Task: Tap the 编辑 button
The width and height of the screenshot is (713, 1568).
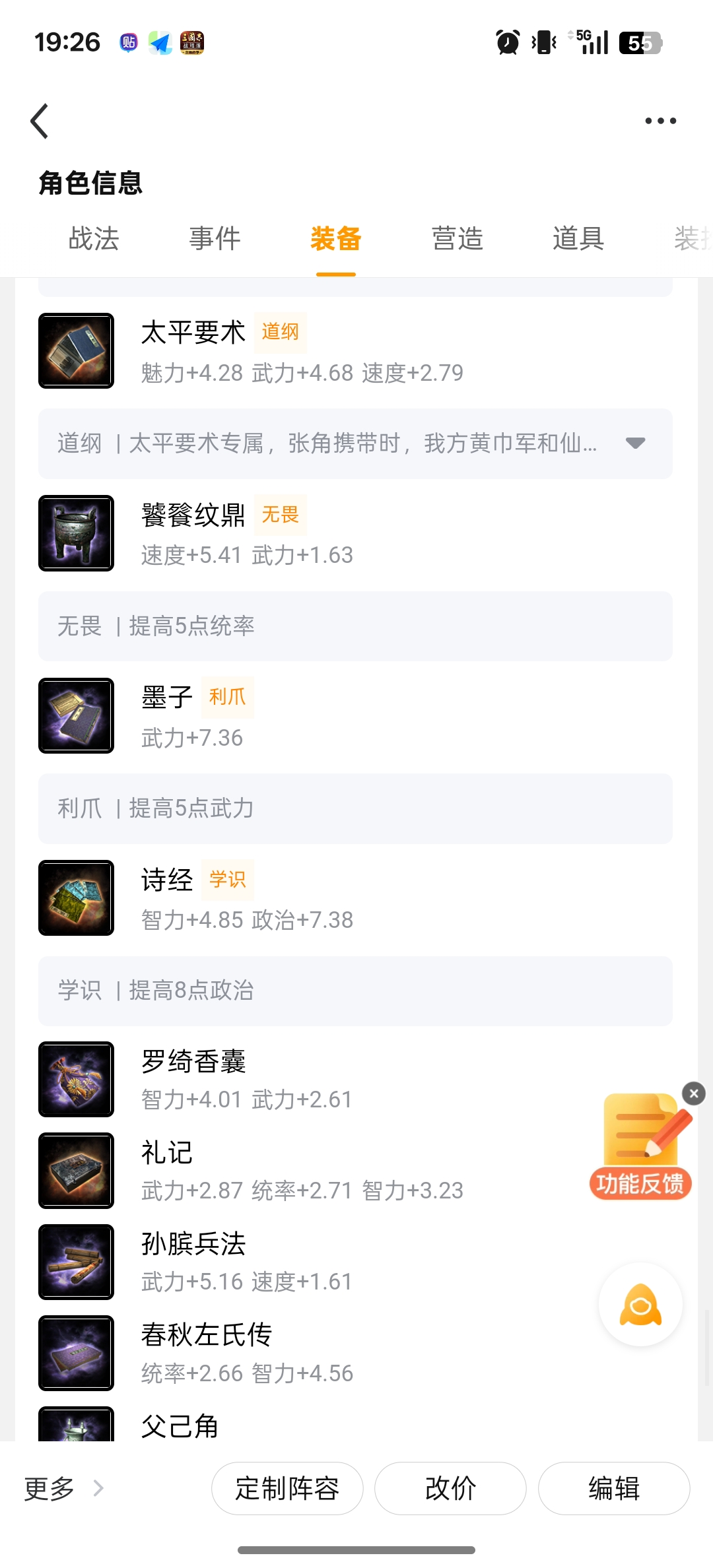Action: (614, 1488)
